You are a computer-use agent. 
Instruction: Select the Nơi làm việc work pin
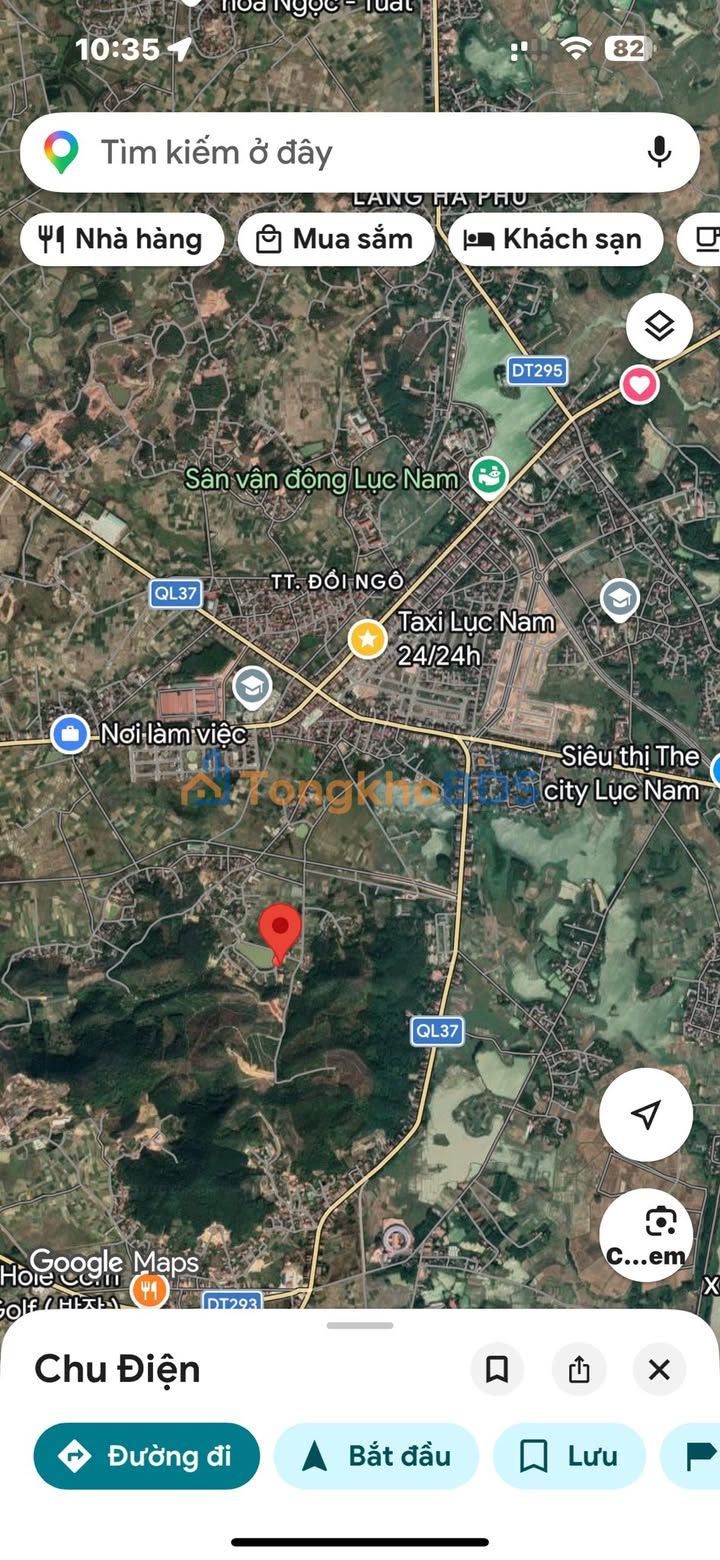point(70,734)
